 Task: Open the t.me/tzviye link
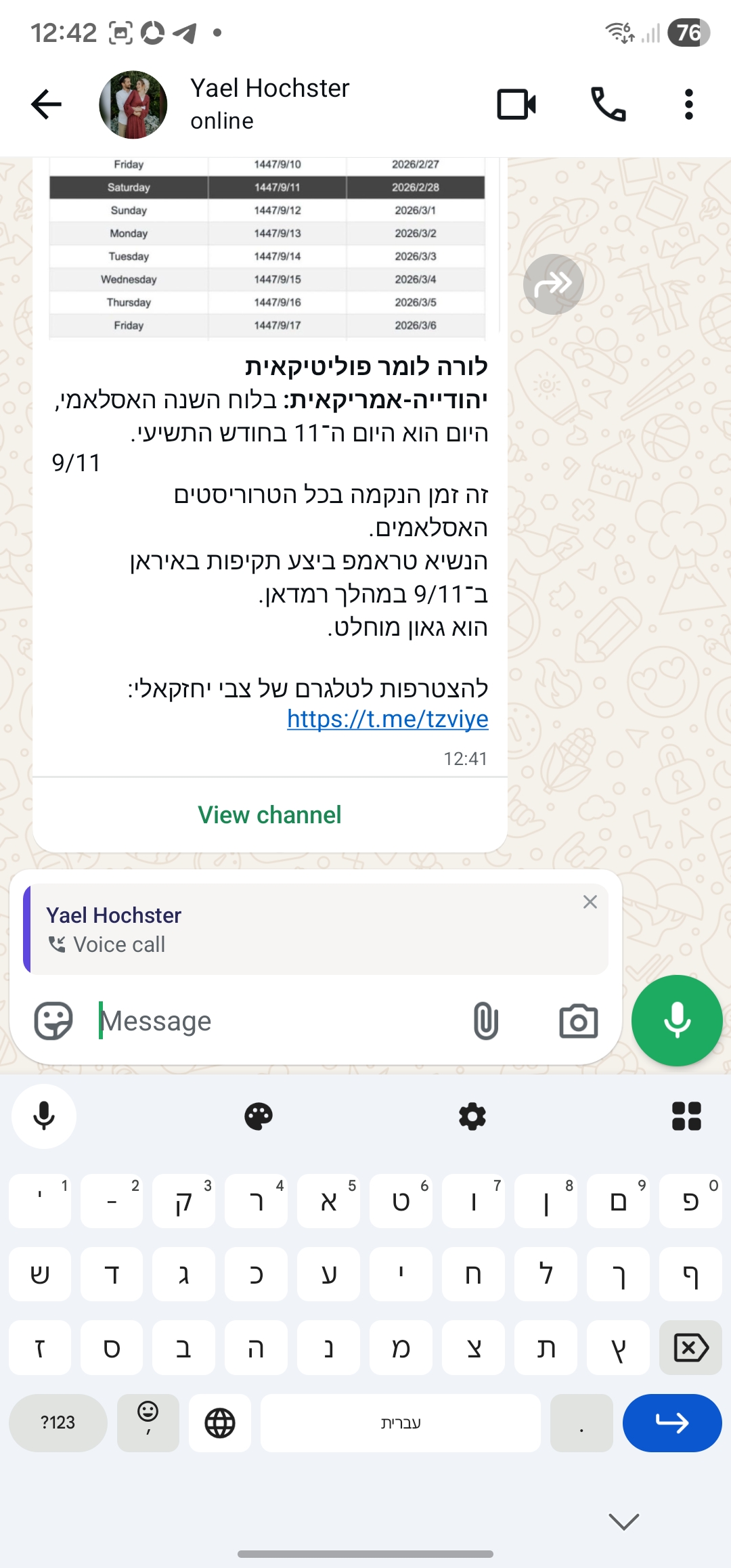[387, 719]
